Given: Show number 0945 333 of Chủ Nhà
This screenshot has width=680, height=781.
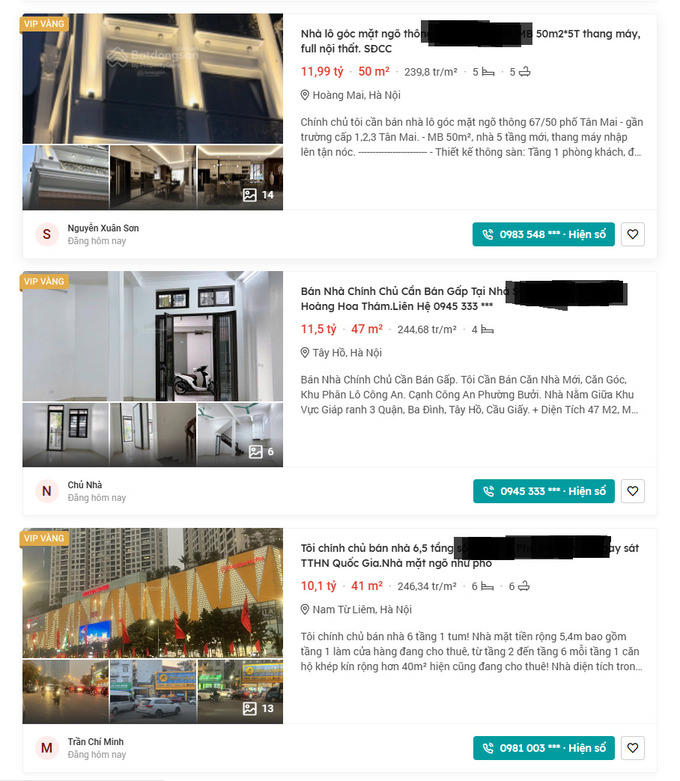Looking at the screenshot, I should click(543, 491).
